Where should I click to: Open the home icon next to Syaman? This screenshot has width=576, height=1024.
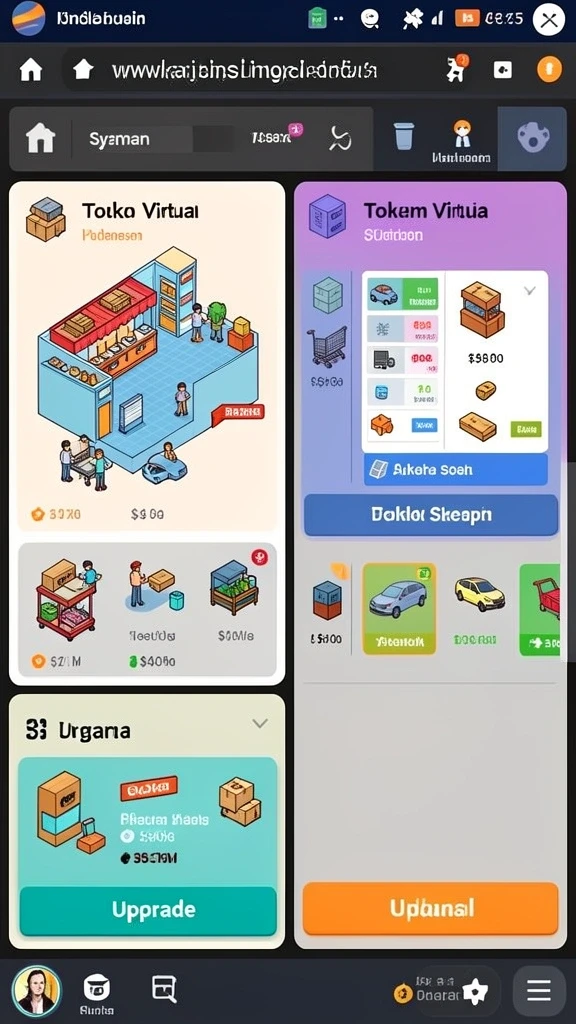pyautogui.click(x=40, y=138)
